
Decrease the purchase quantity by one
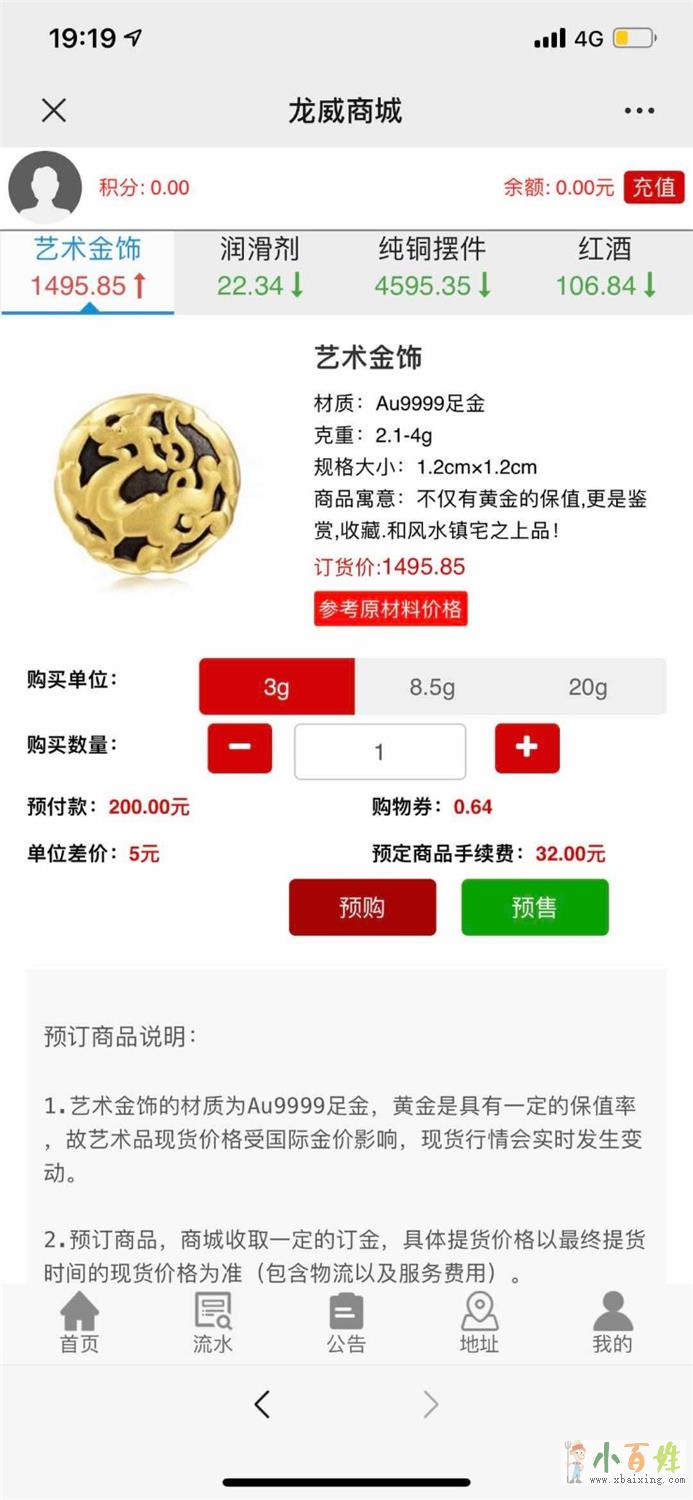pyautogui.click(x=240, y=748)
